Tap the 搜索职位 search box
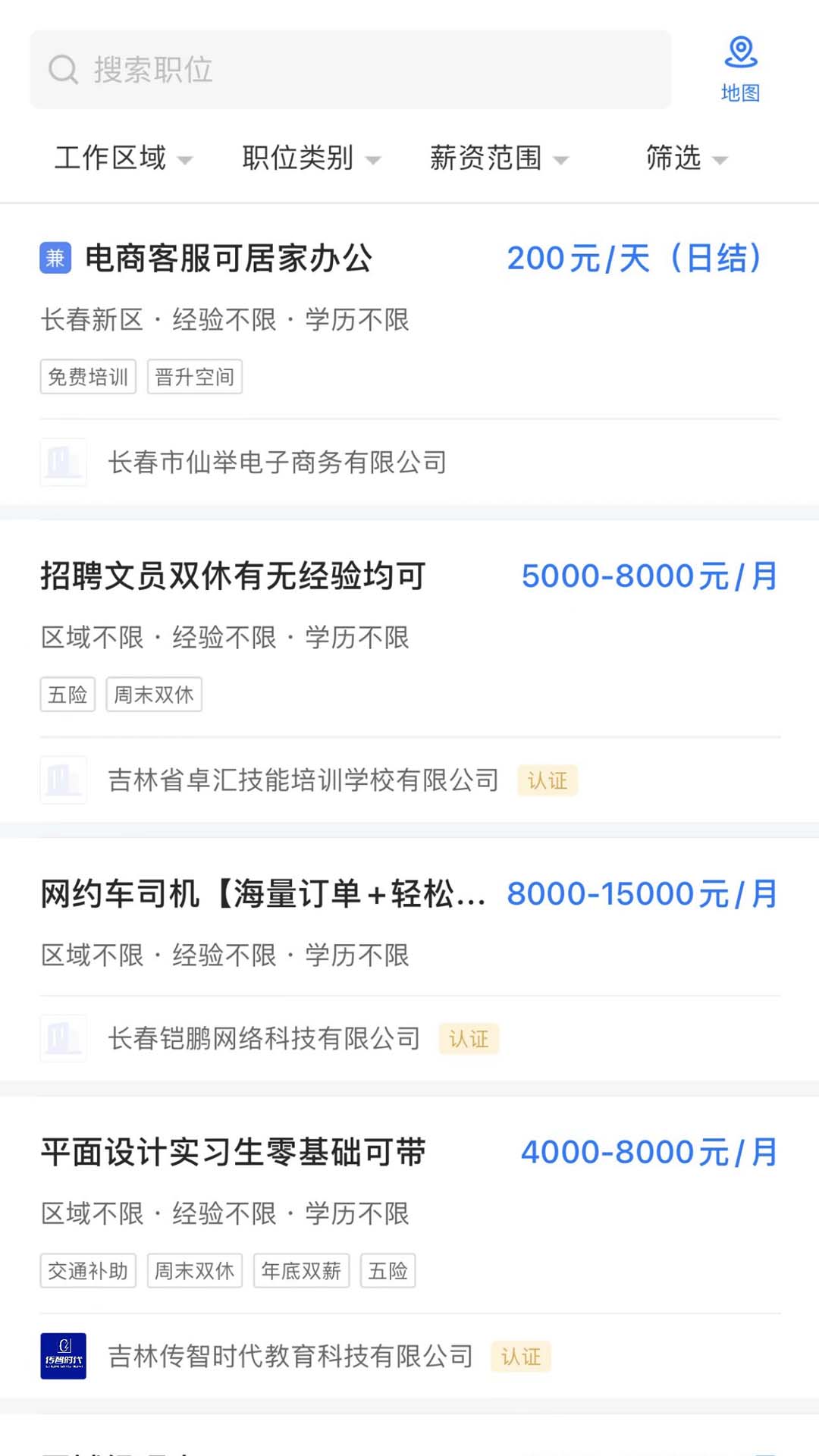The width and height of the screenshot is (819, 1456). click(350, 70)
